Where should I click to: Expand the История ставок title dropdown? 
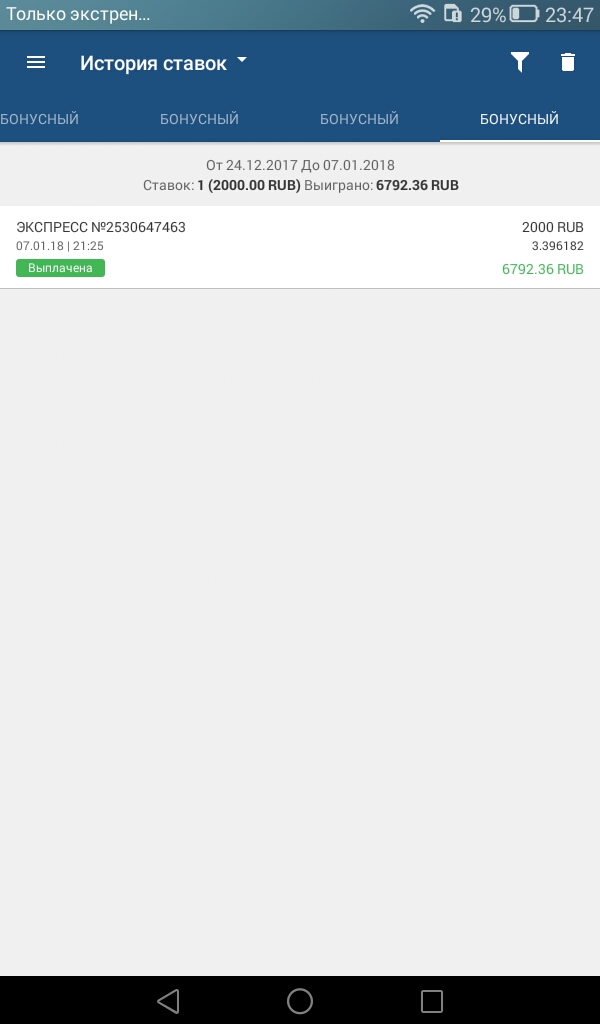[x=164, y=63]
